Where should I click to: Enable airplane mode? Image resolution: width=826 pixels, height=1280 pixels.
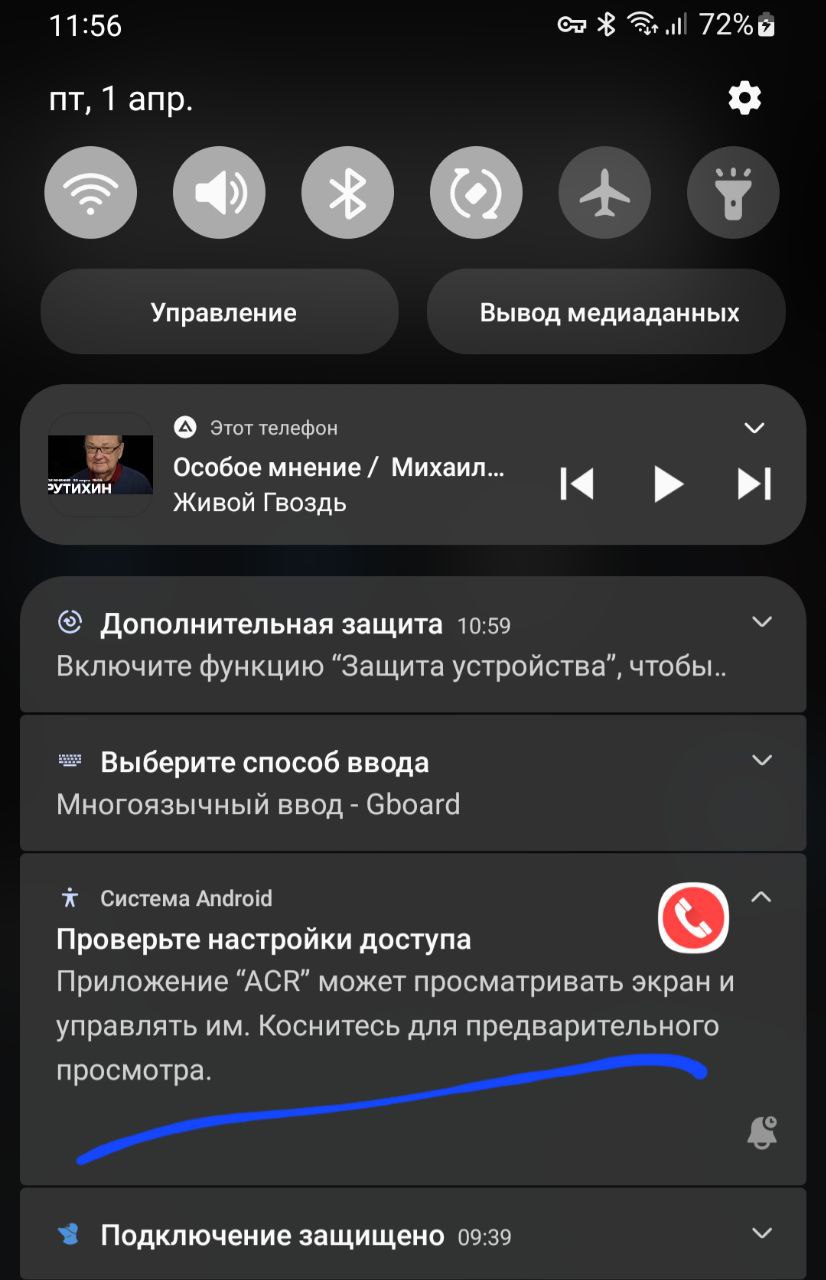coord(605,192)
